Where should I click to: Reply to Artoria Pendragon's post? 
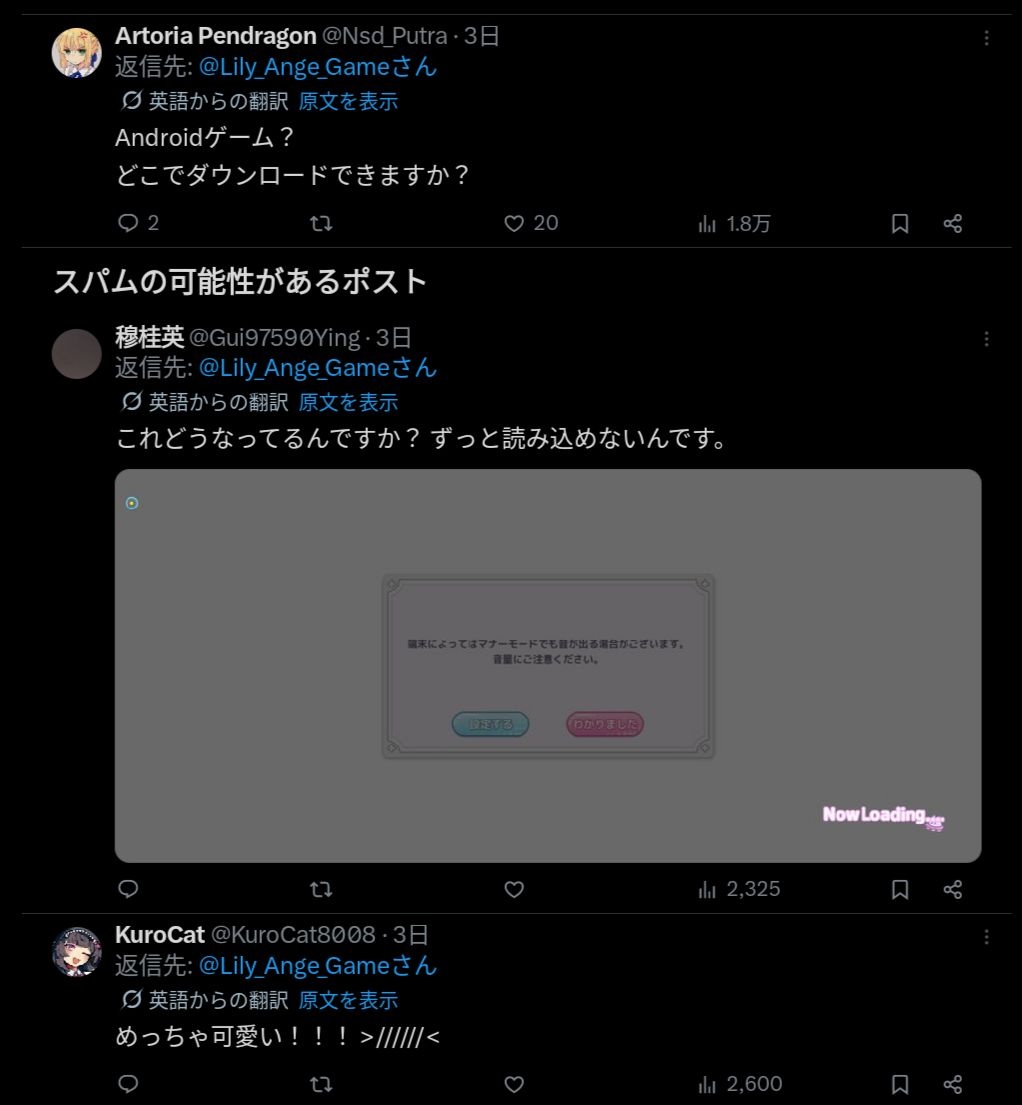tap(128, 223)
